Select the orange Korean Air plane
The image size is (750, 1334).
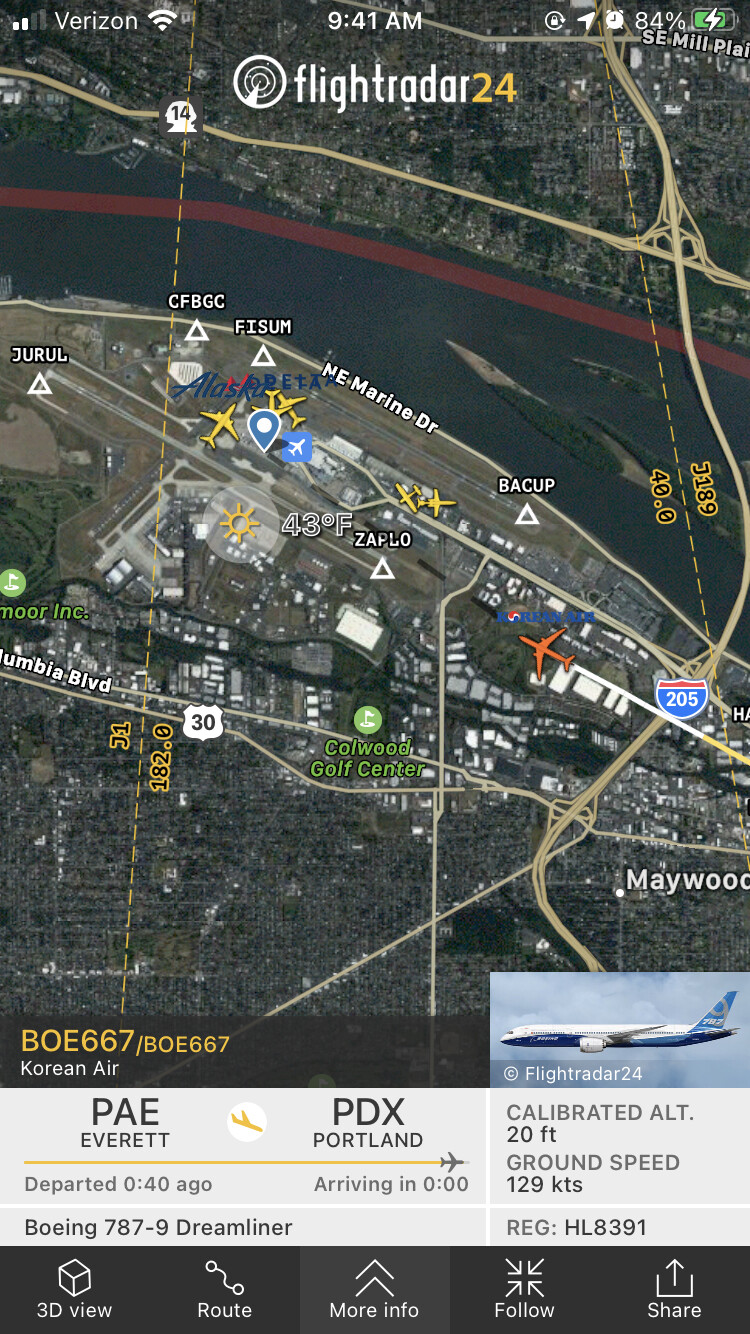pos(545,652)
